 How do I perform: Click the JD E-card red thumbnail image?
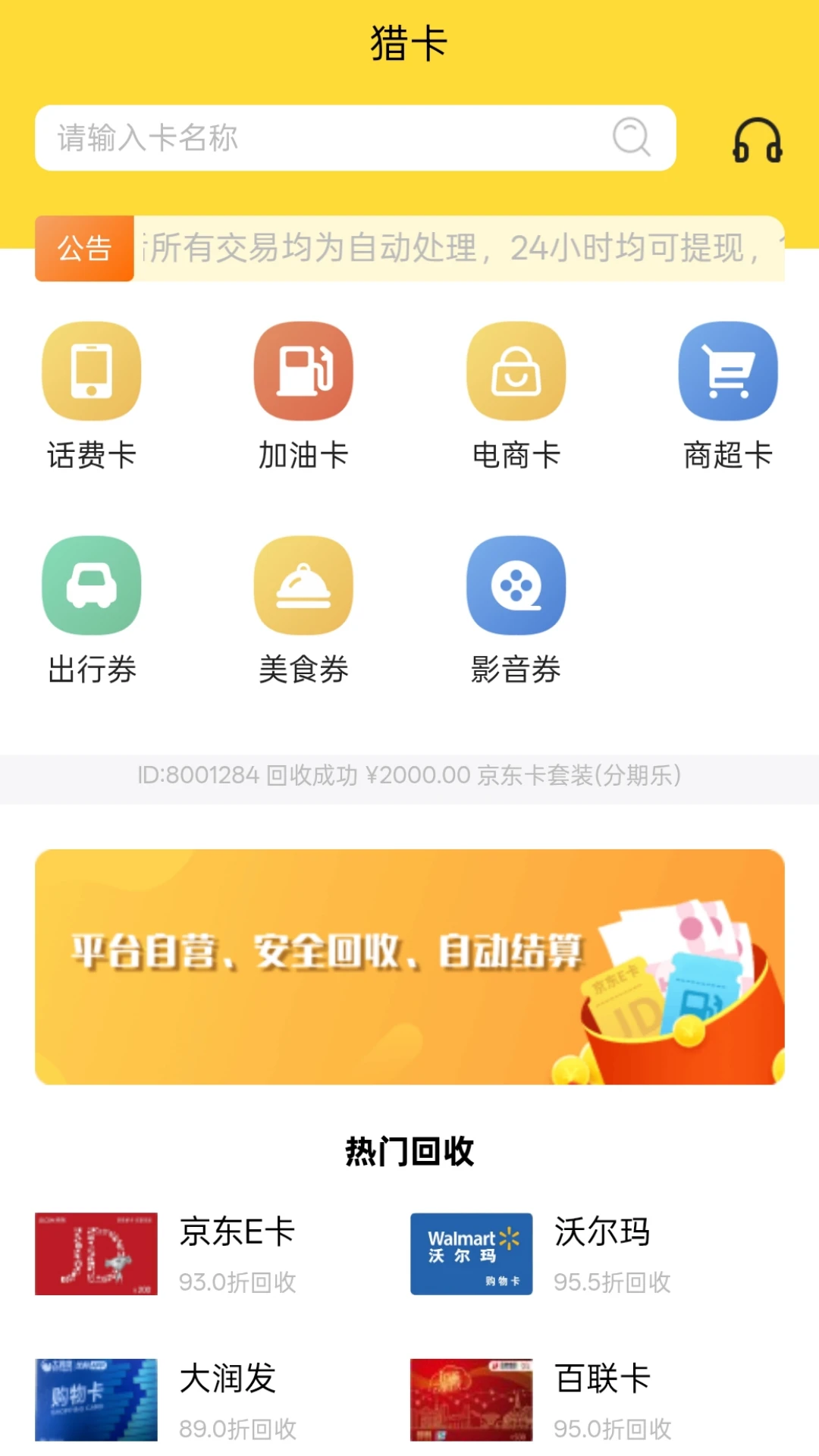96,1254
